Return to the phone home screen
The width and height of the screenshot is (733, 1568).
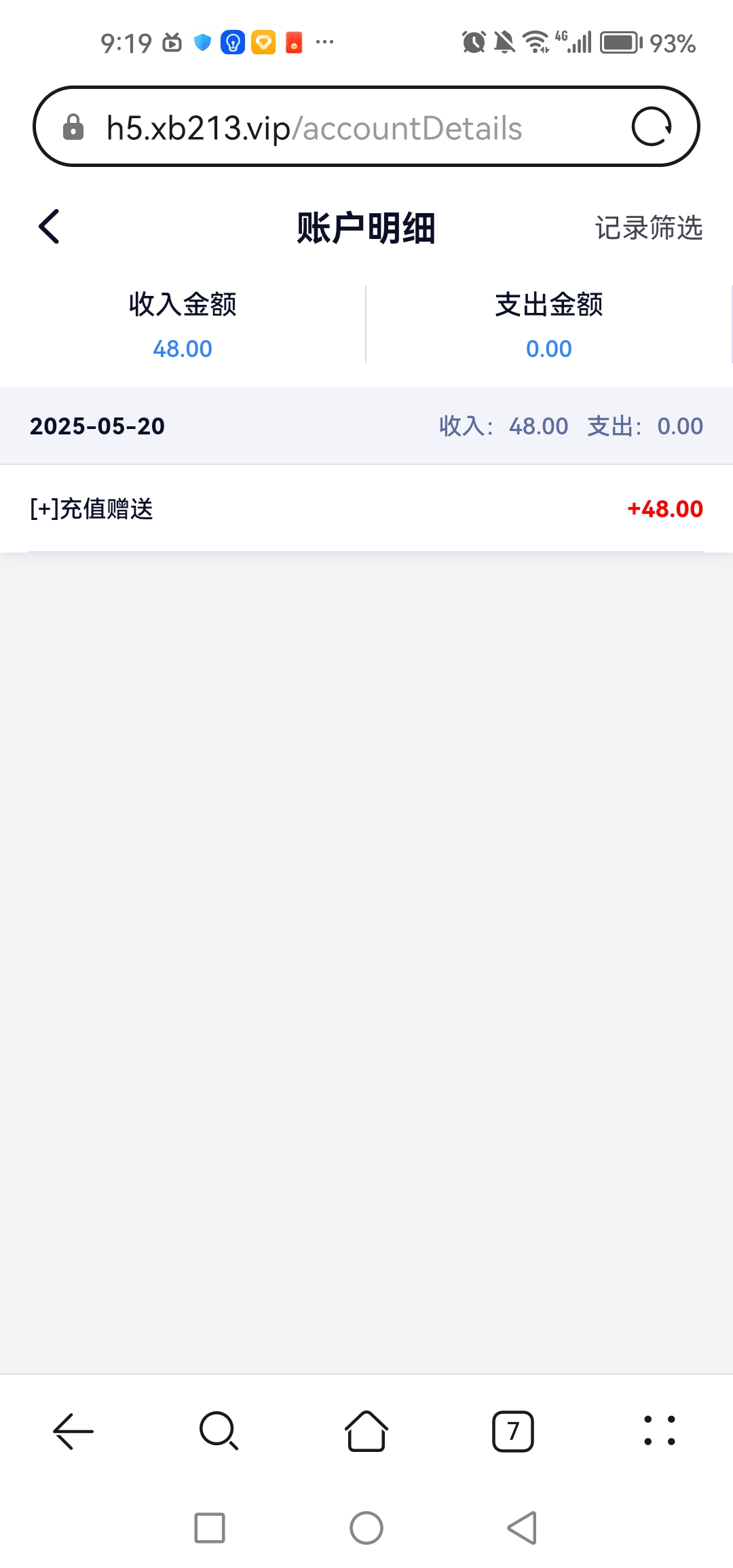(366, 1528)
